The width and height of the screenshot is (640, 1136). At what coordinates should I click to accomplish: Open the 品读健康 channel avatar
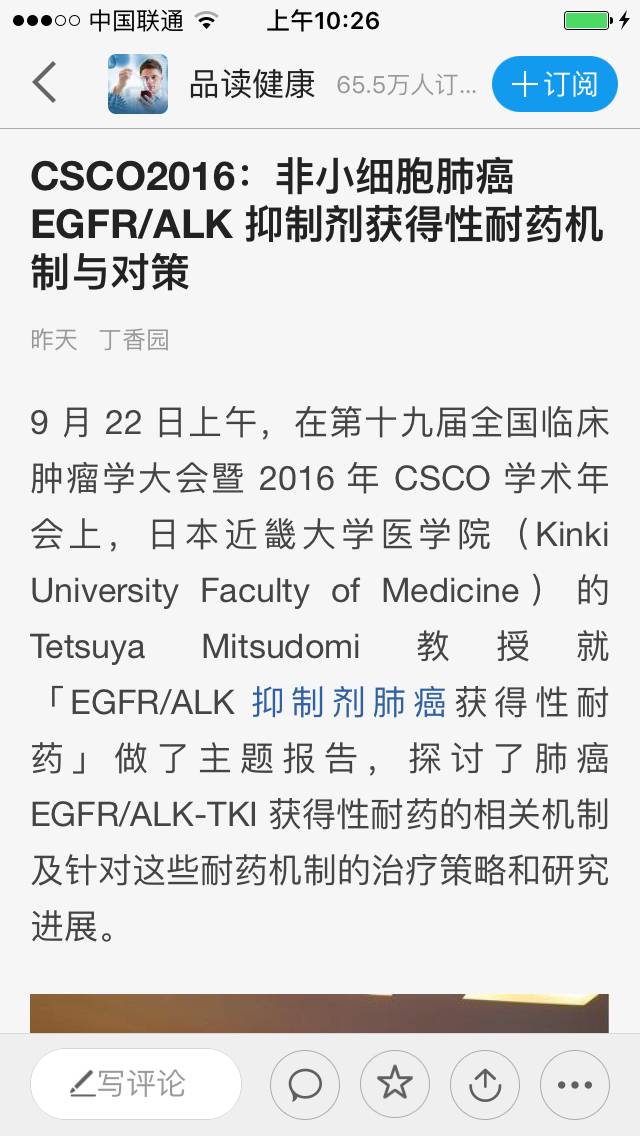click(x=138, y=84)
